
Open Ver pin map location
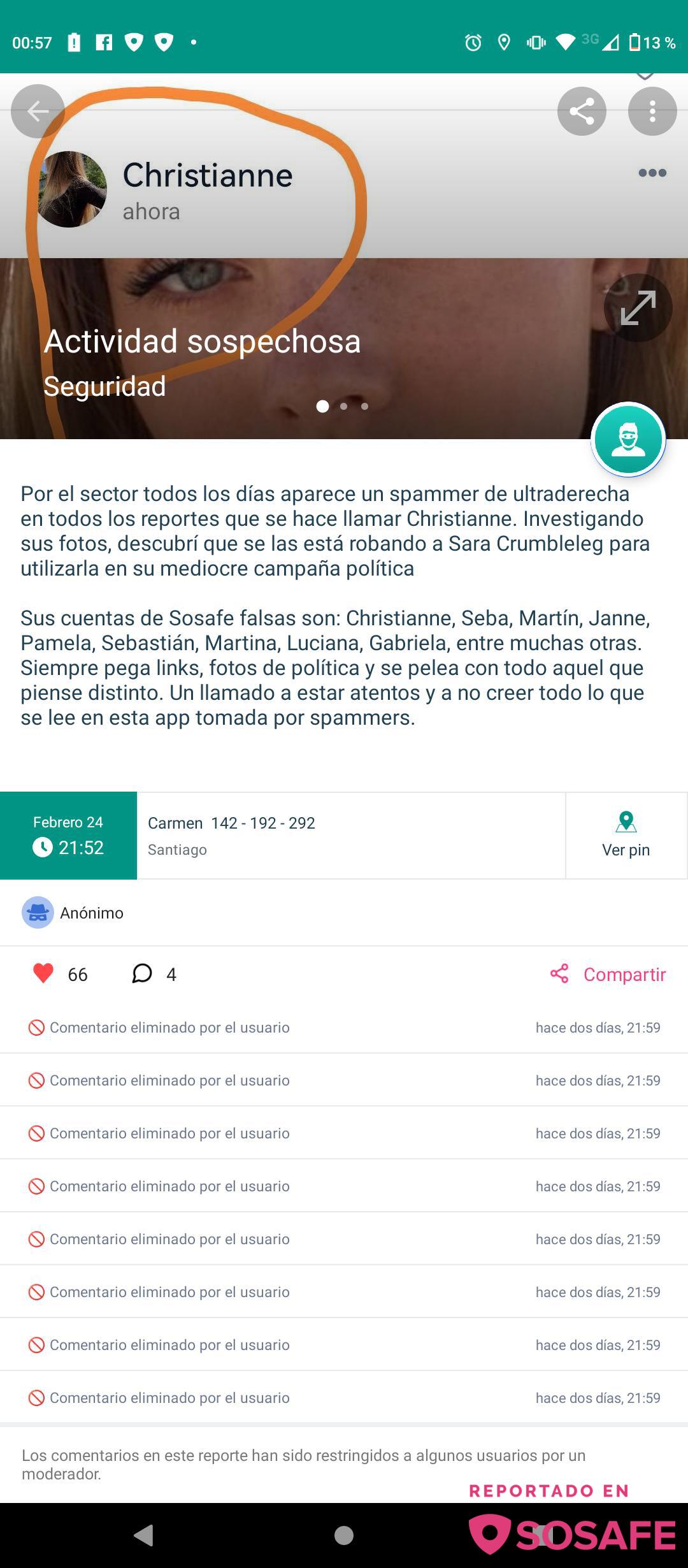point(626,836)
